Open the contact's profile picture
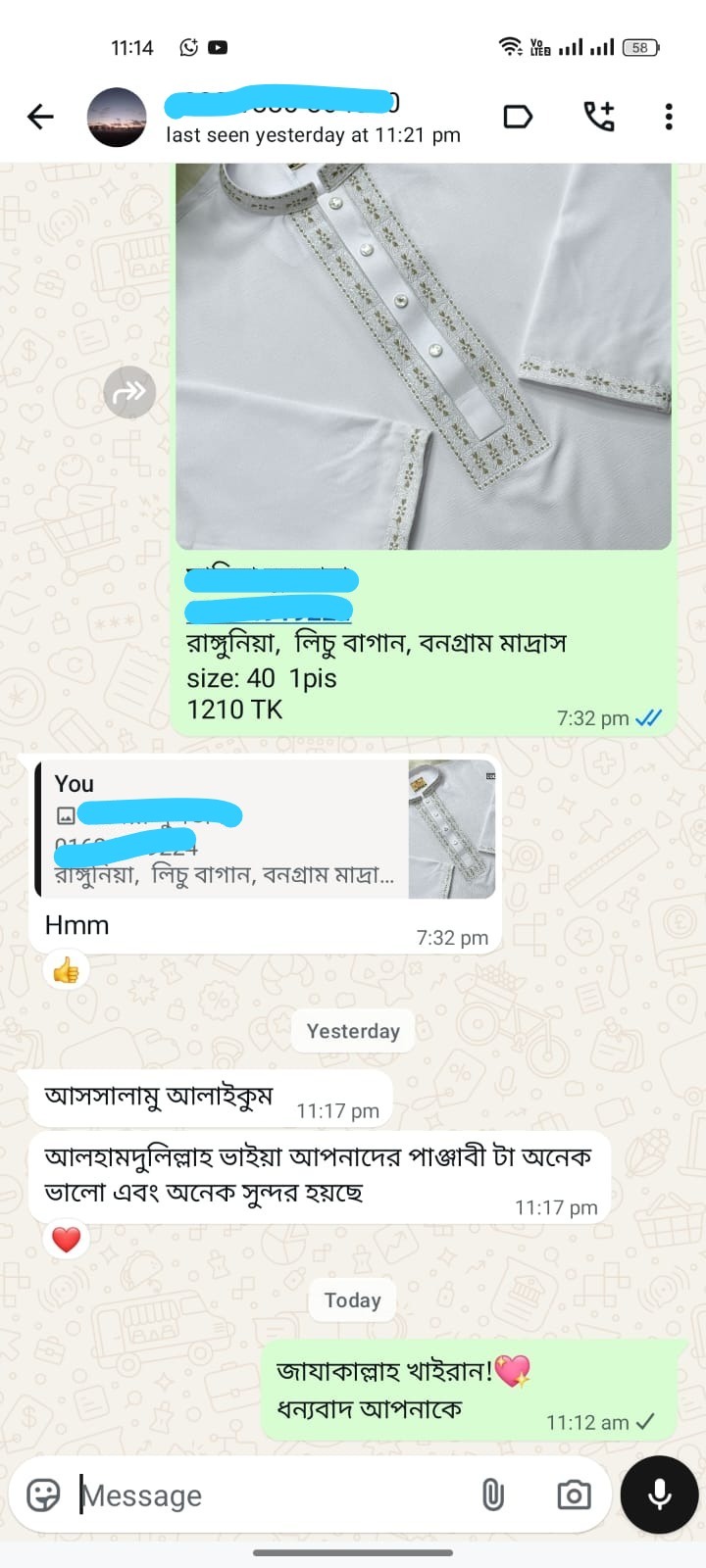The image size is (706, 1568). (117, 118)
